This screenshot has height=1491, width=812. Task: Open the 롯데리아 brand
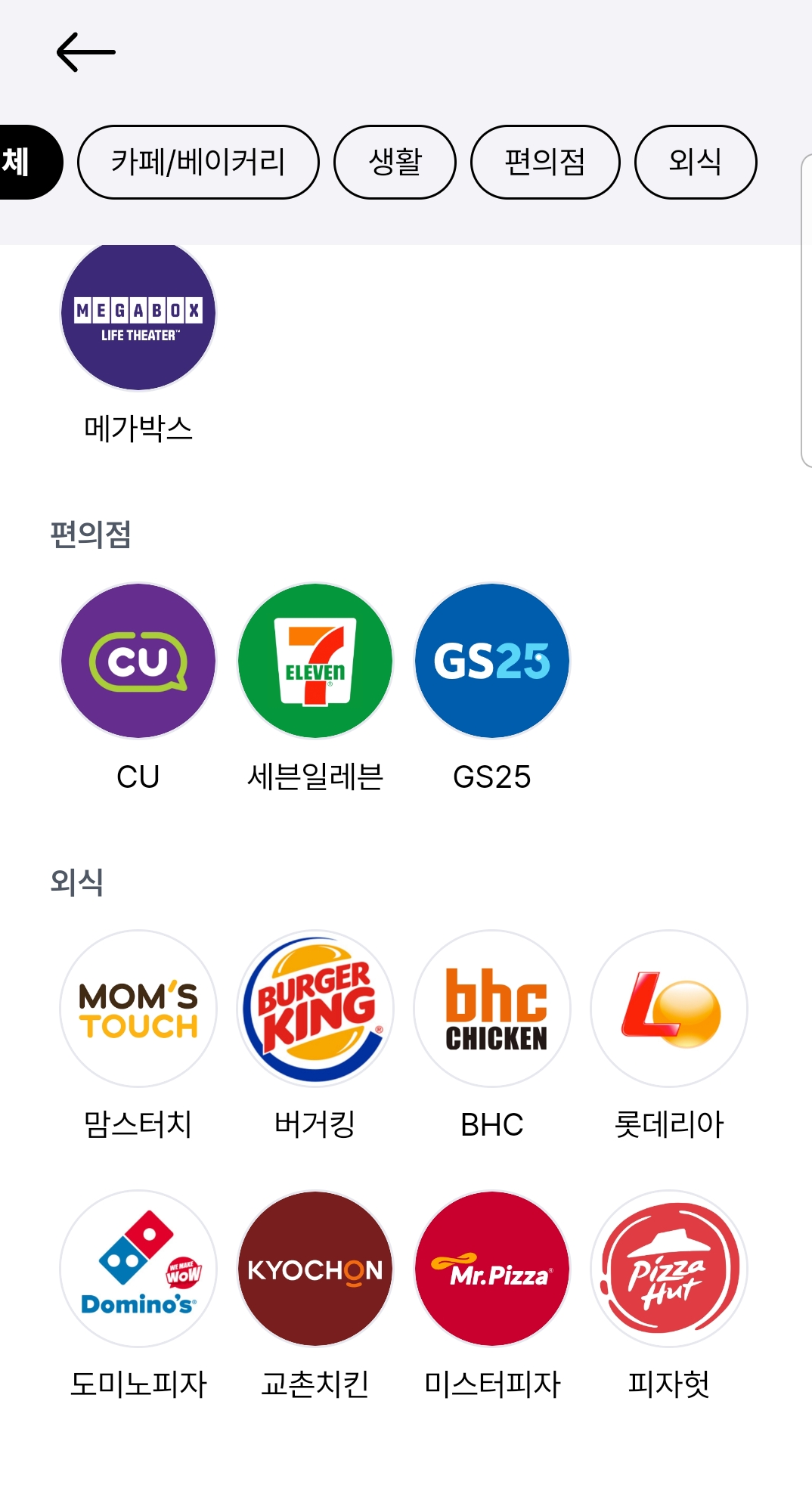point(669,1009)
